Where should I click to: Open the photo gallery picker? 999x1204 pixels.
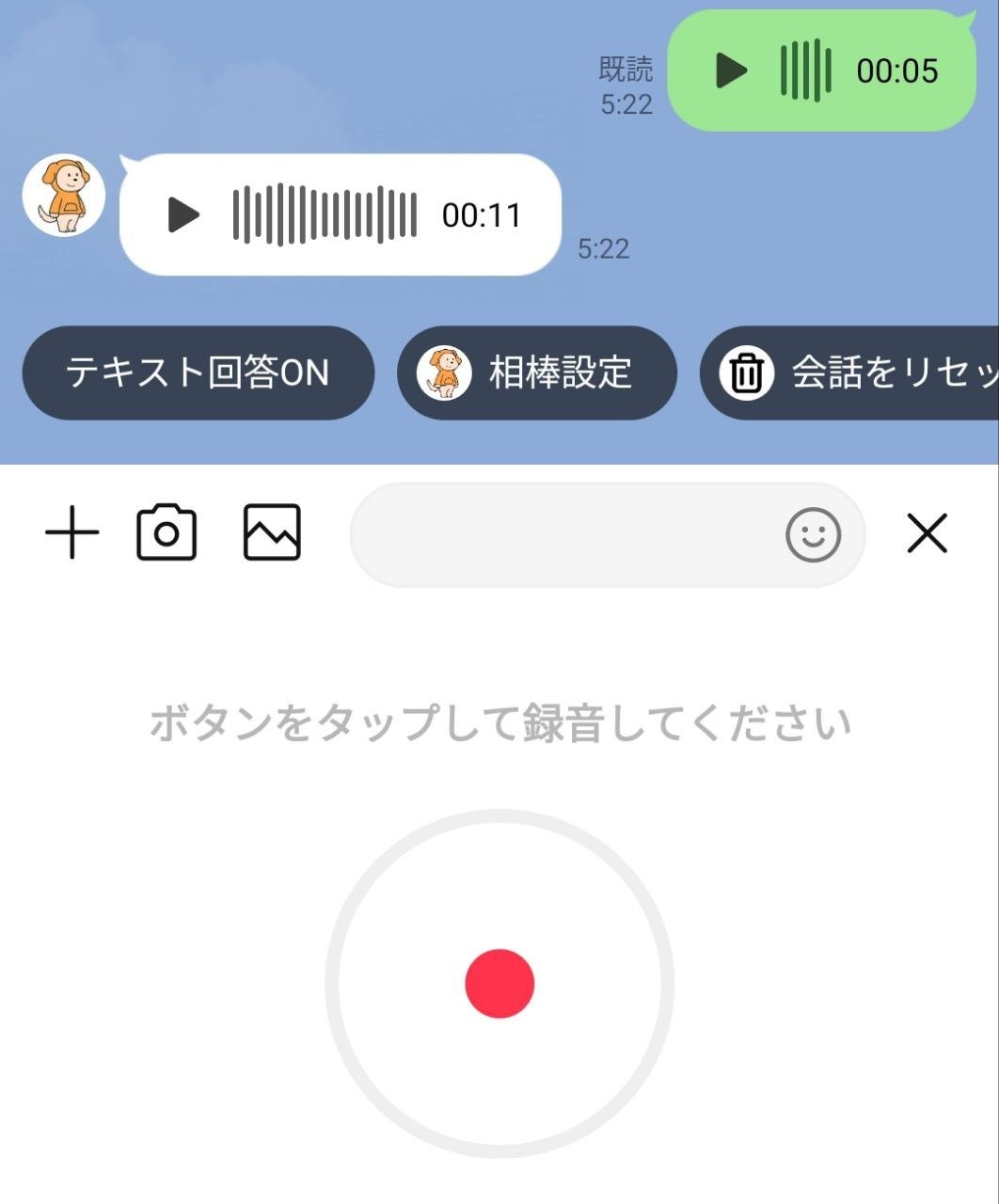click(x=273, y=532)
